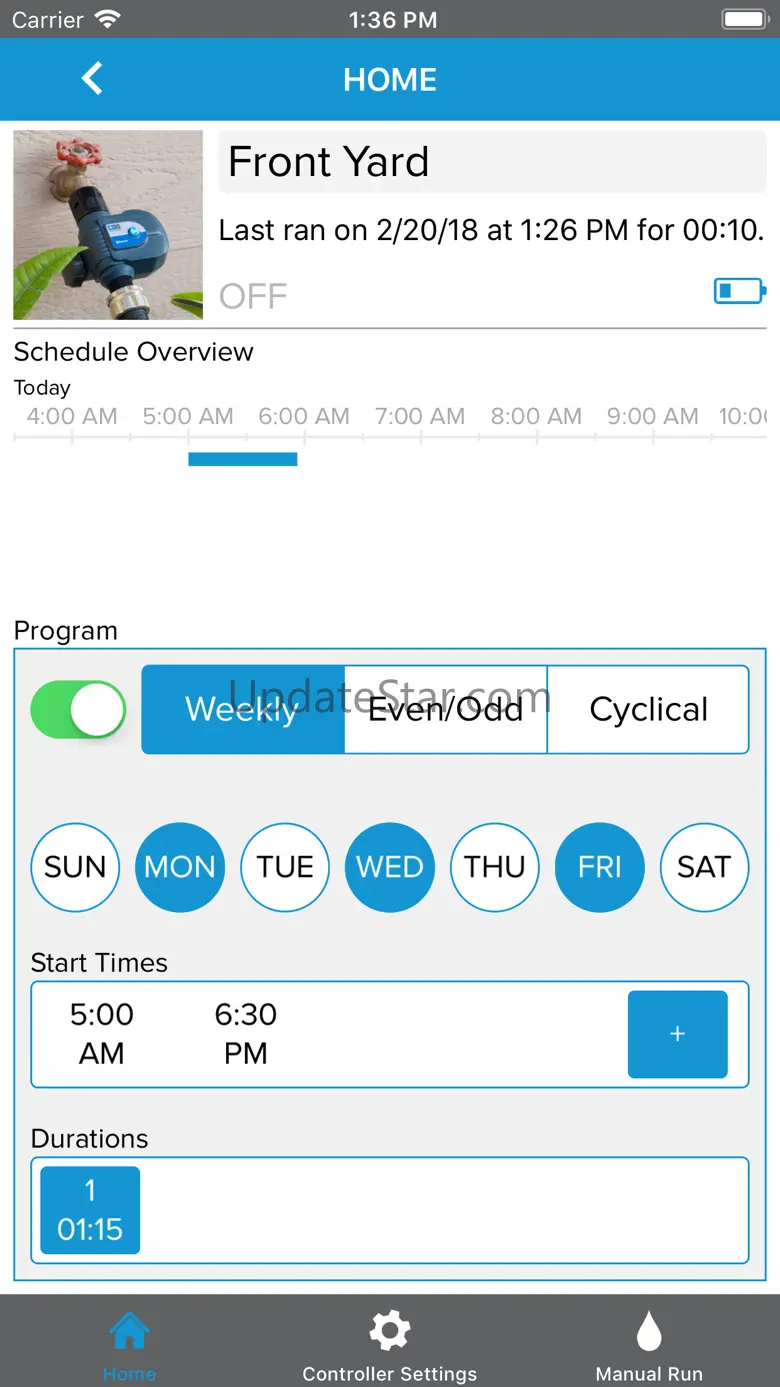This screenshot has height=1387, width=780.
Task: Tap the faucet timer photo
Action: click(x=108, y=225)
